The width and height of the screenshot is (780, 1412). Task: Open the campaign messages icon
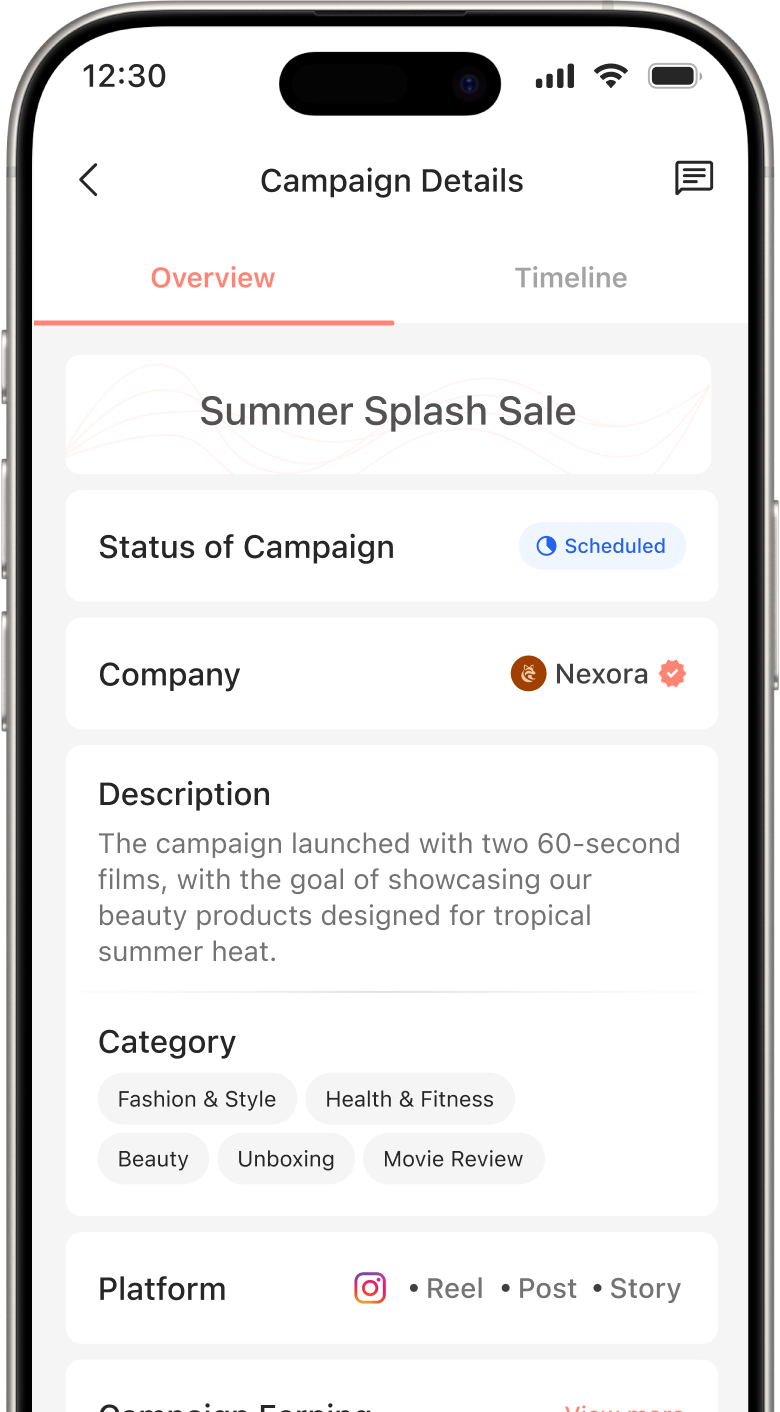point(694,179)
